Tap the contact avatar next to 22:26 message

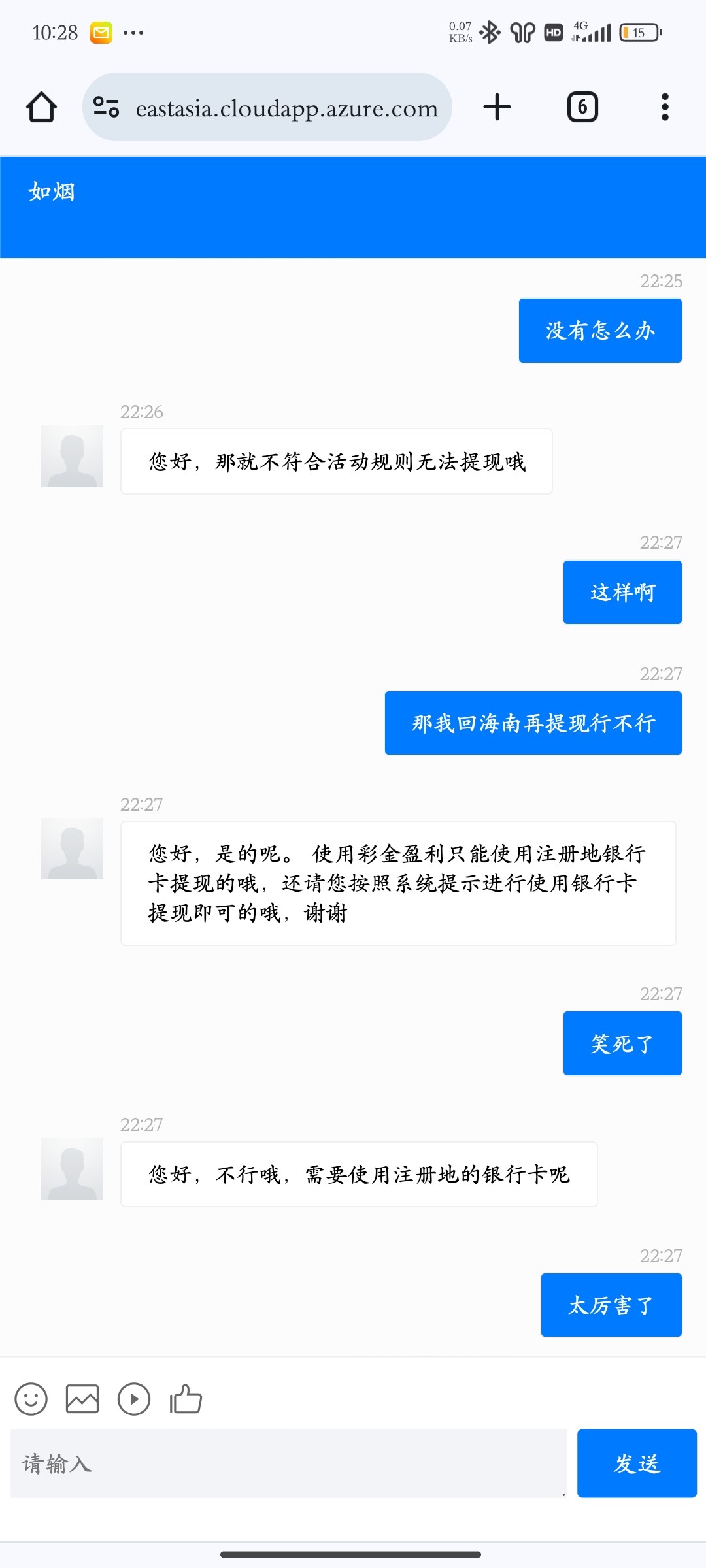(72, 457)
